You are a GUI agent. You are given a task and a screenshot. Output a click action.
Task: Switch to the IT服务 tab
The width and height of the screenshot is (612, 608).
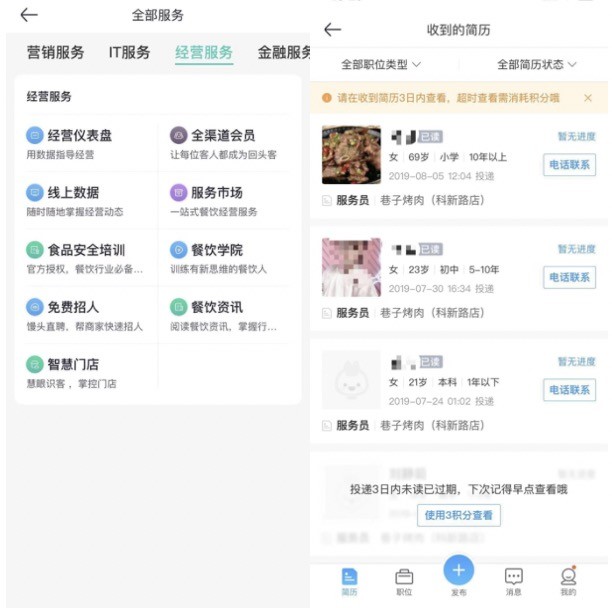point(129,53)
